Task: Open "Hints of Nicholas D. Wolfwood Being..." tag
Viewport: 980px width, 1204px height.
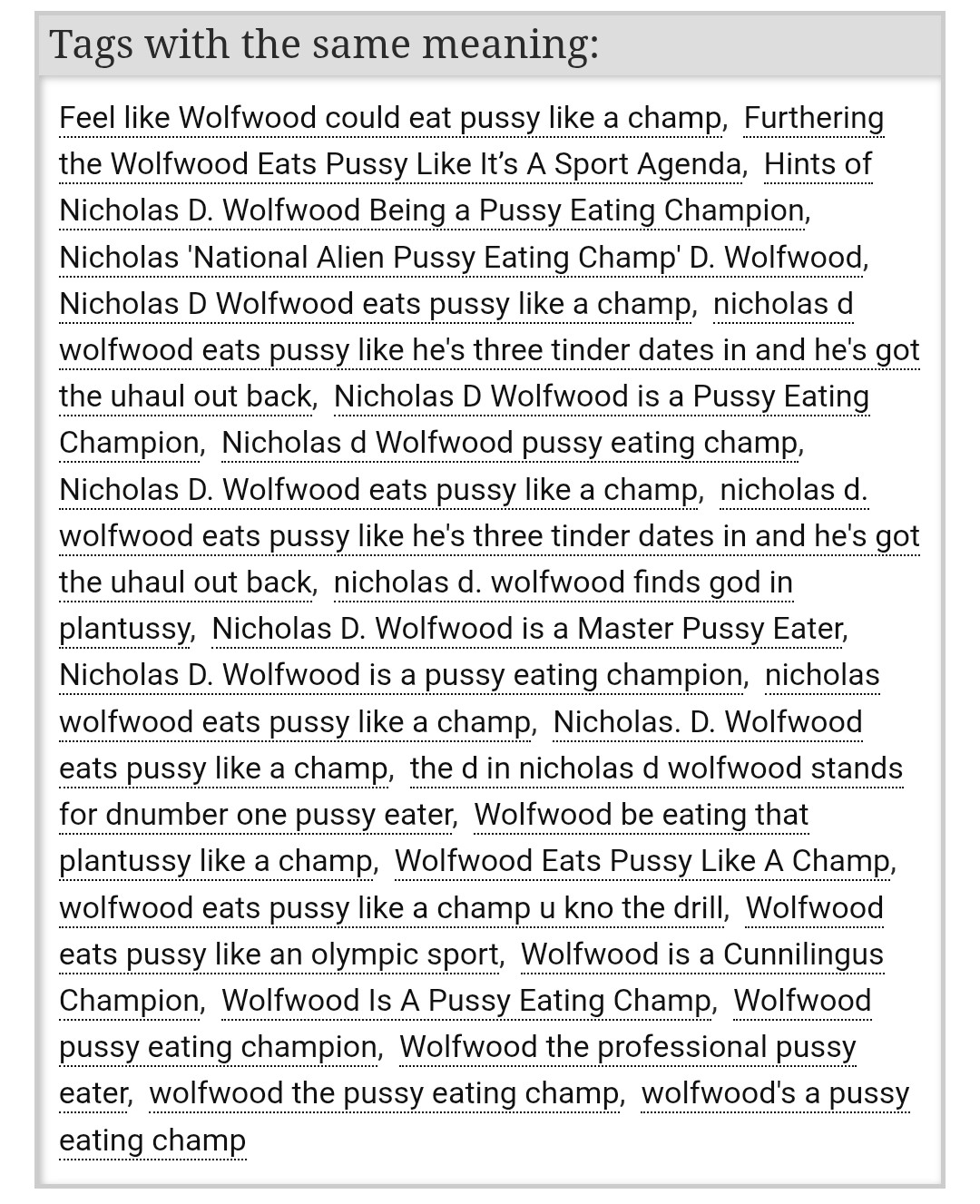Action: pos(431,210)
